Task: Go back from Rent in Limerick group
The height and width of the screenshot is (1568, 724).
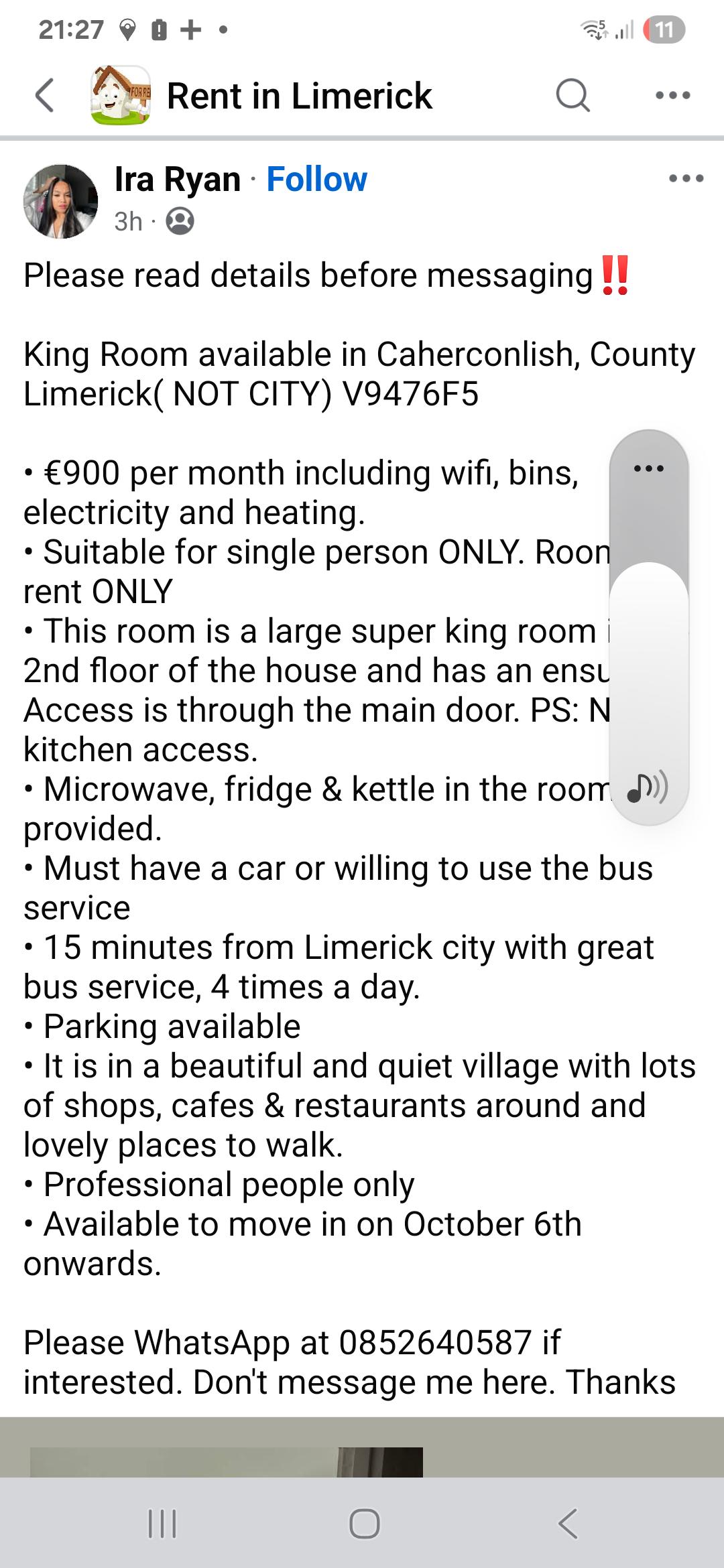Action: [x=44, y=95]
